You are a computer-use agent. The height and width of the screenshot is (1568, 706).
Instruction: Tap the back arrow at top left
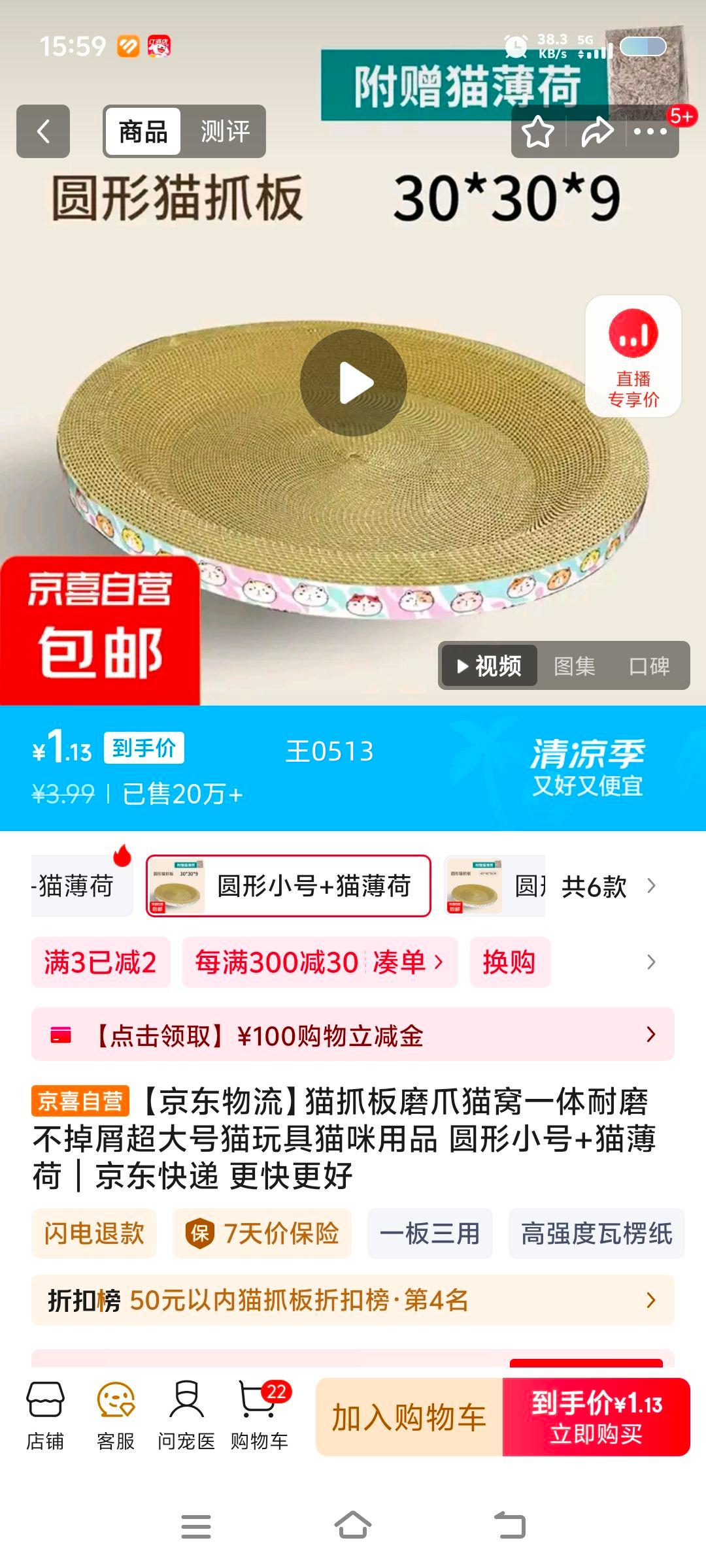[x=43, y=132]
